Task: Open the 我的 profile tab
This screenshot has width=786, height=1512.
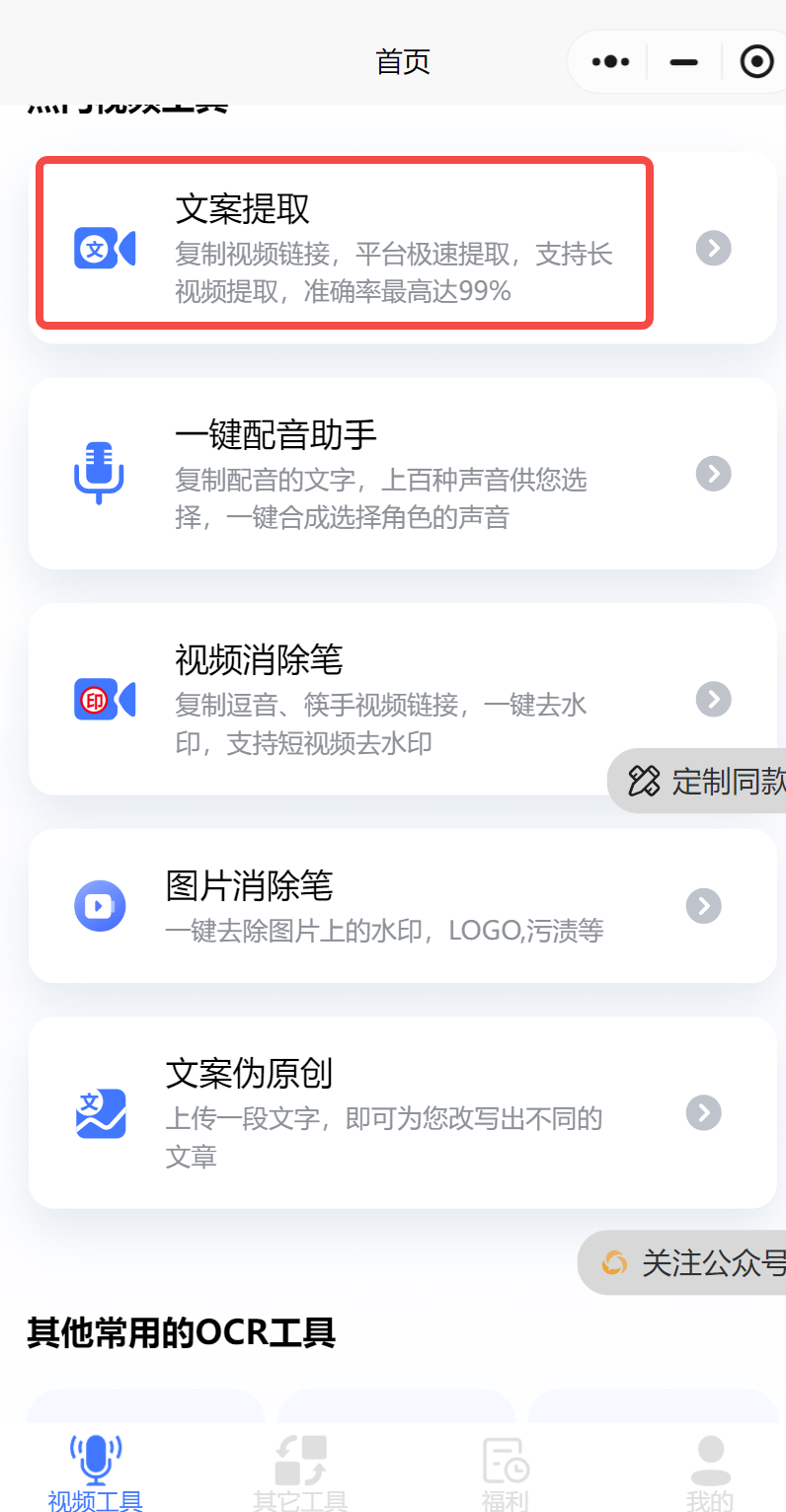Action: [709, 1472]
